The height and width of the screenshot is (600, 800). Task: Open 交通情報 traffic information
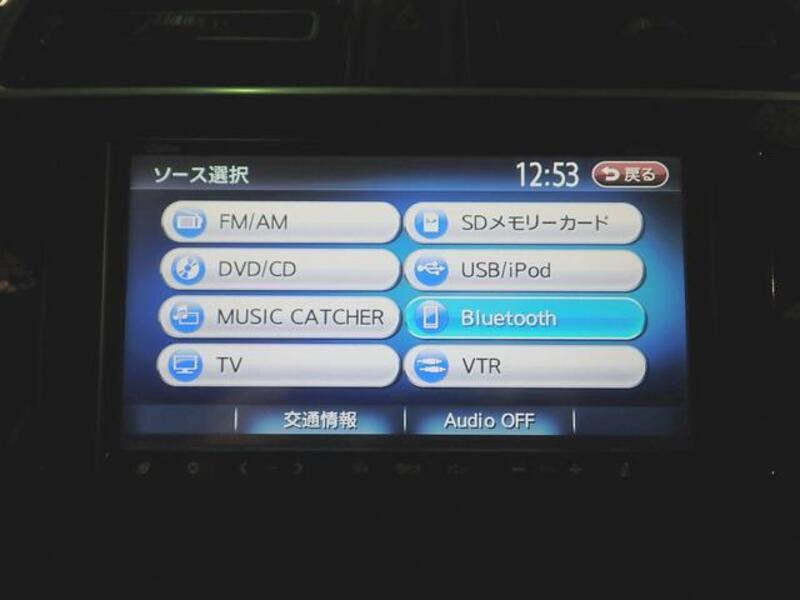[320, 420]
